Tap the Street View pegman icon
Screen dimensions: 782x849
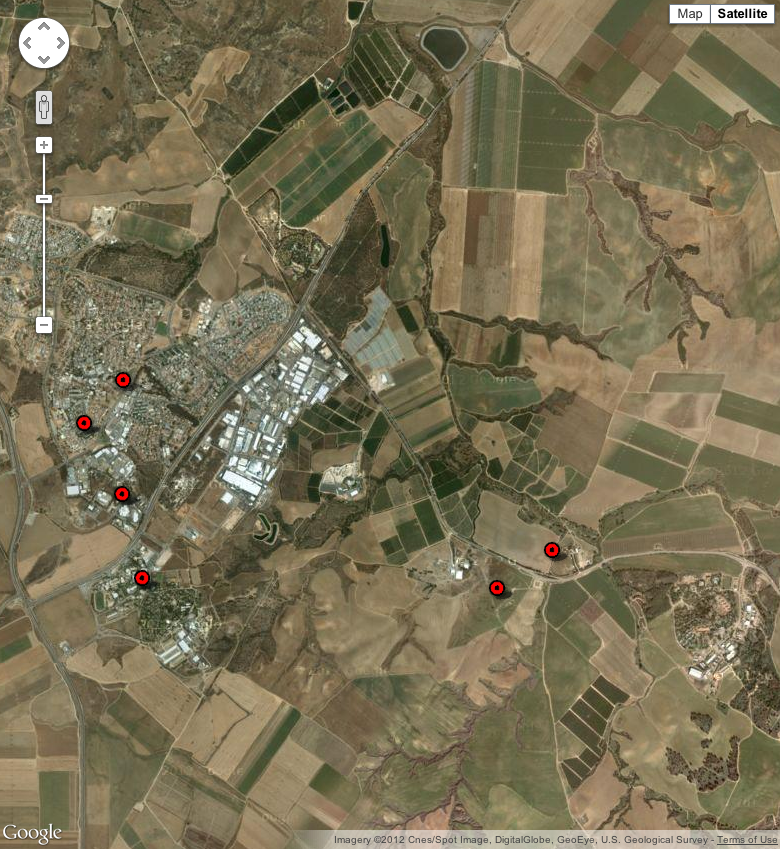point(44,106)
